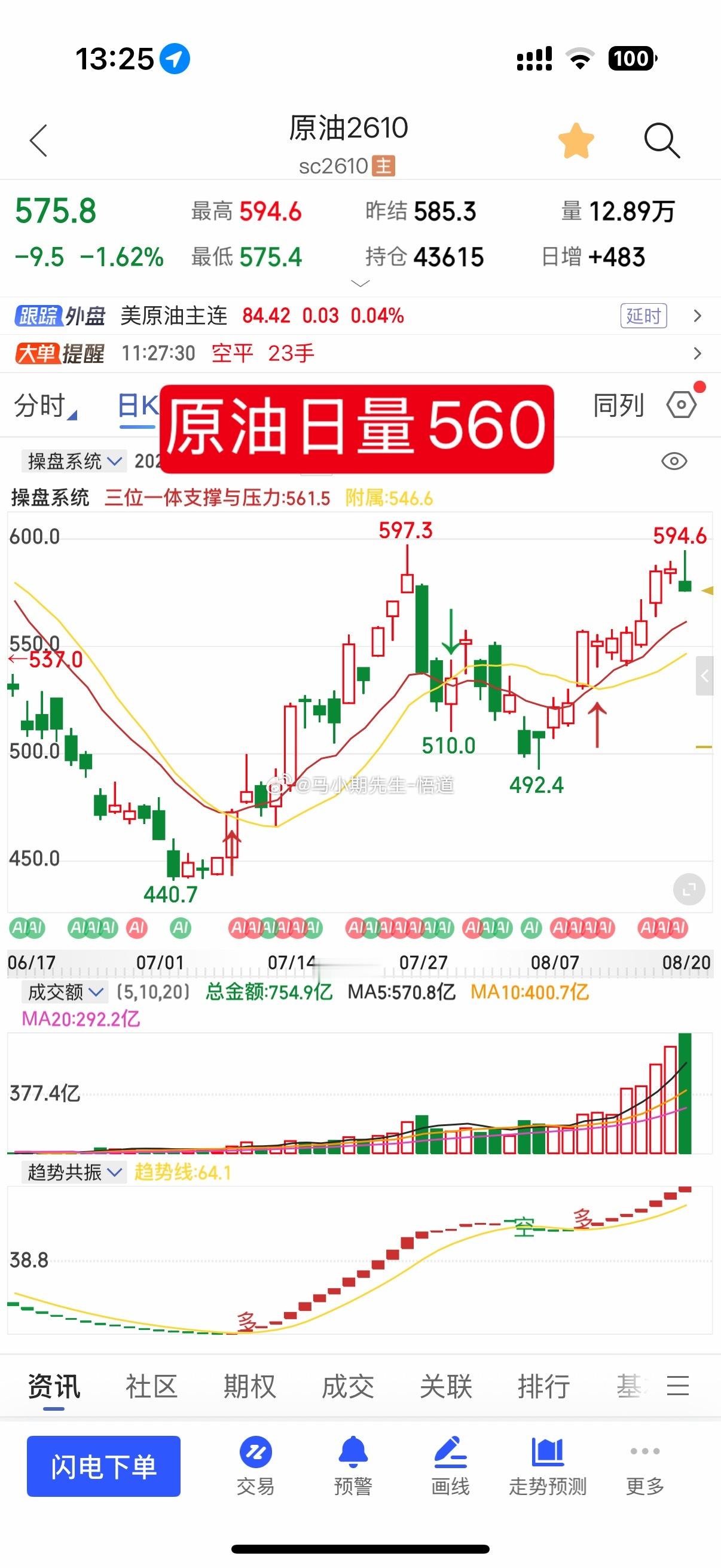Screen dimensions: 721x1568
Task: Open the search magnifier icon
Action: (661, 141)
